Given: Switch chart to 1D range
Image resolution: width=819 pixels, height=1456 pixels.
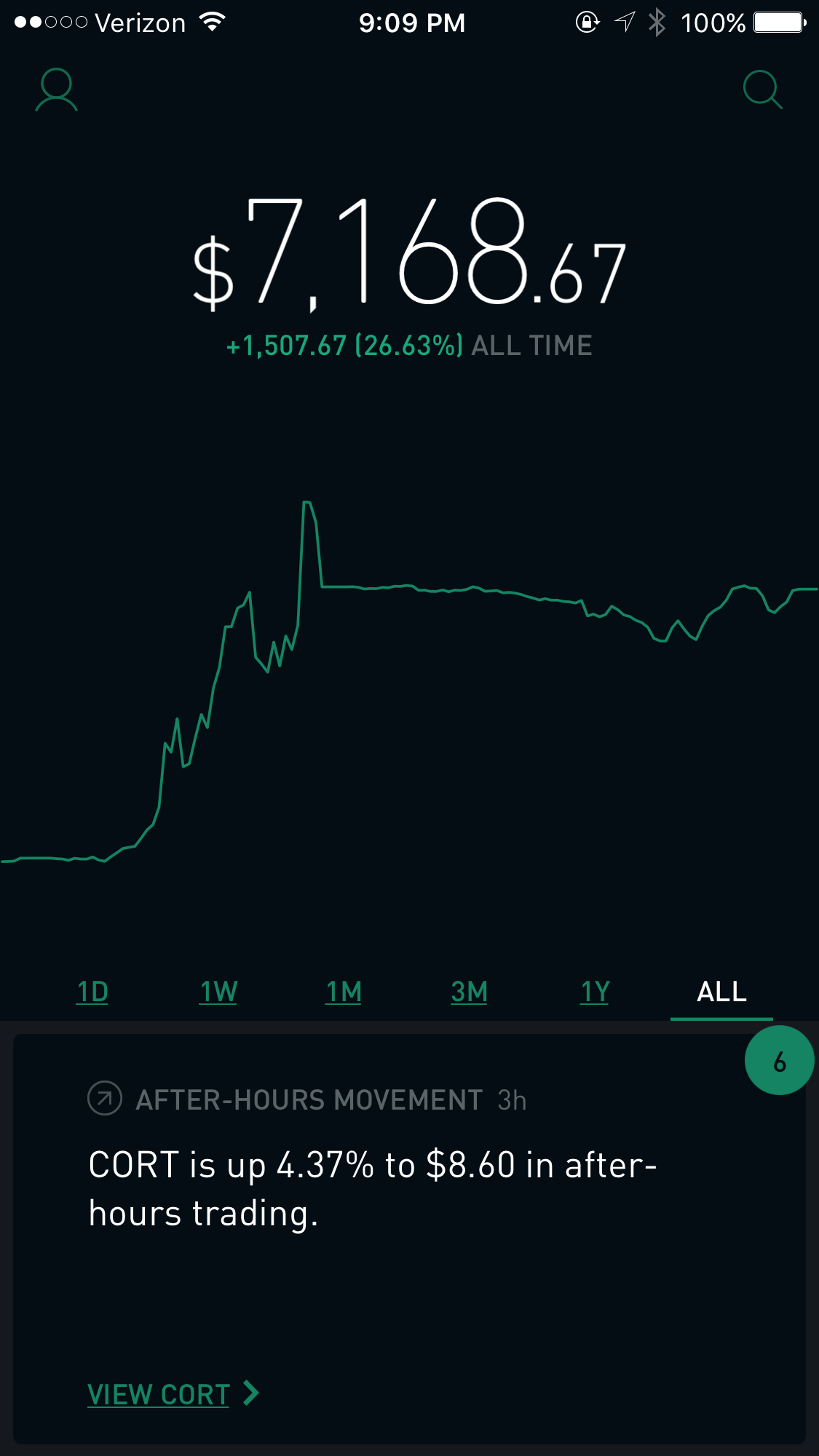Looking at the screenshot, I should [92, 992].
